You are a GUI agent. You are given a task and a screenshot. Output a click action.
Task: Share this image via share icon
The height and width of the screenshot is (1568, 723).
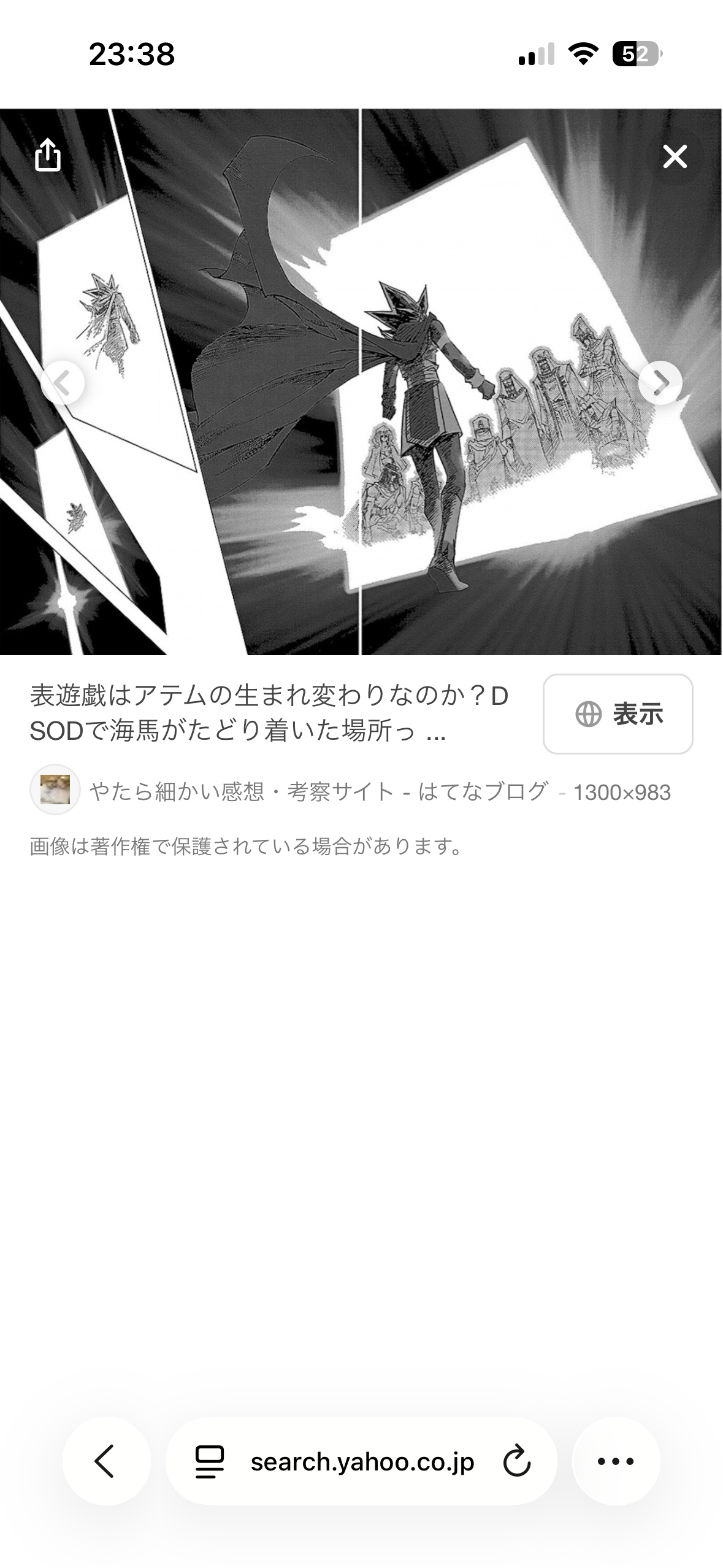[x=48, y=155]
